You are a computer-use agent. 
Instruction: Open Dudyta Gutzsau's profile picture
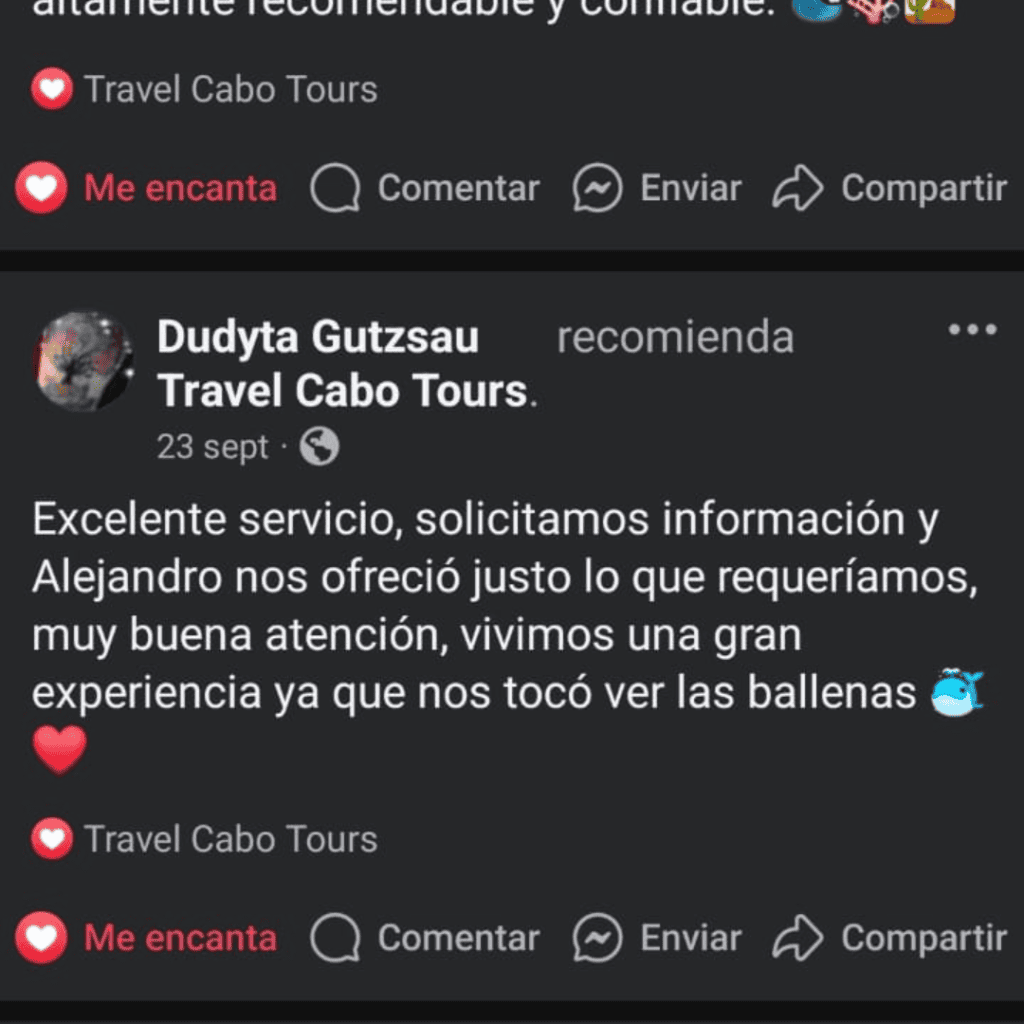[84, 361]
